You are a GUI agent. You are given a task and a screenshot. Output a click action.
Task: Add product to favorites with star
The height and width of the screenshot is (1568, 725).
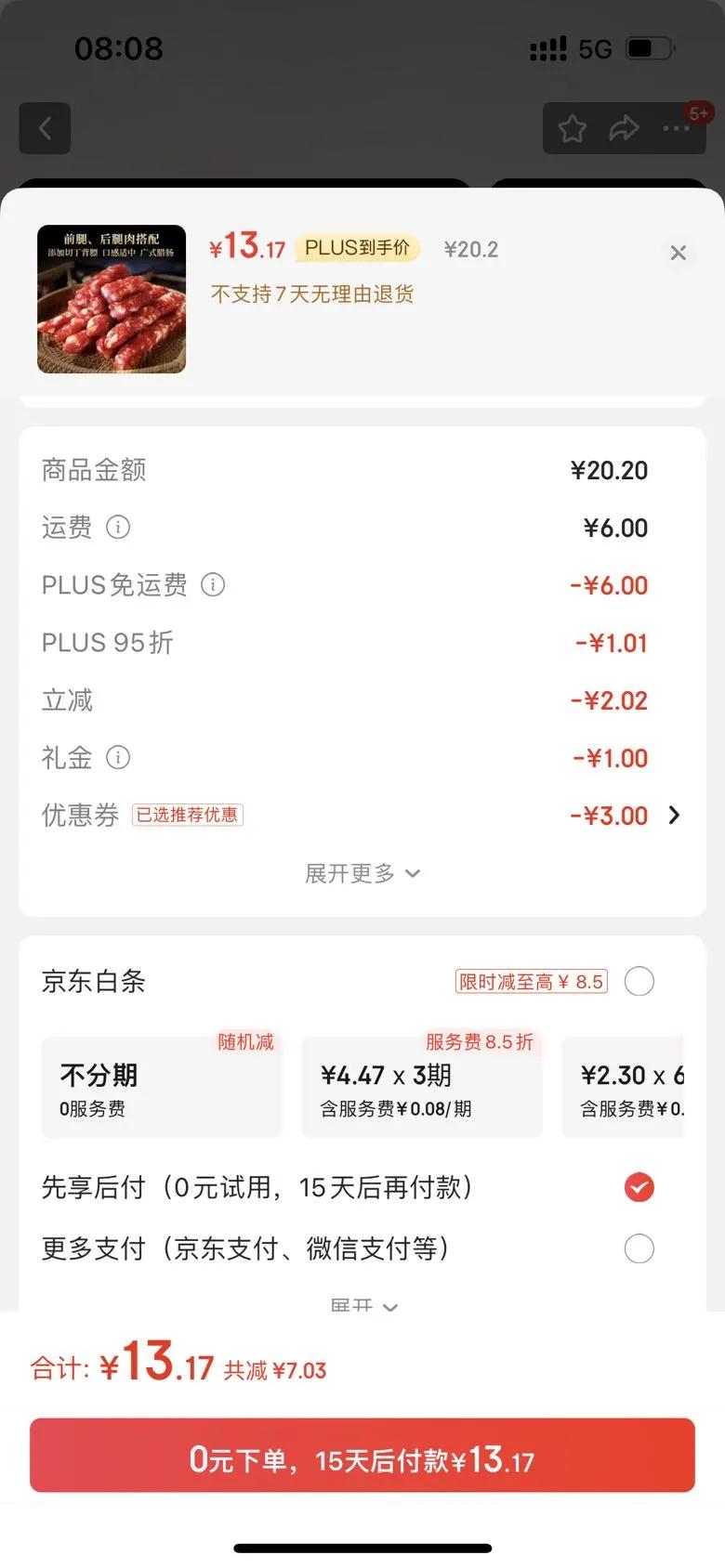point(573,128)
